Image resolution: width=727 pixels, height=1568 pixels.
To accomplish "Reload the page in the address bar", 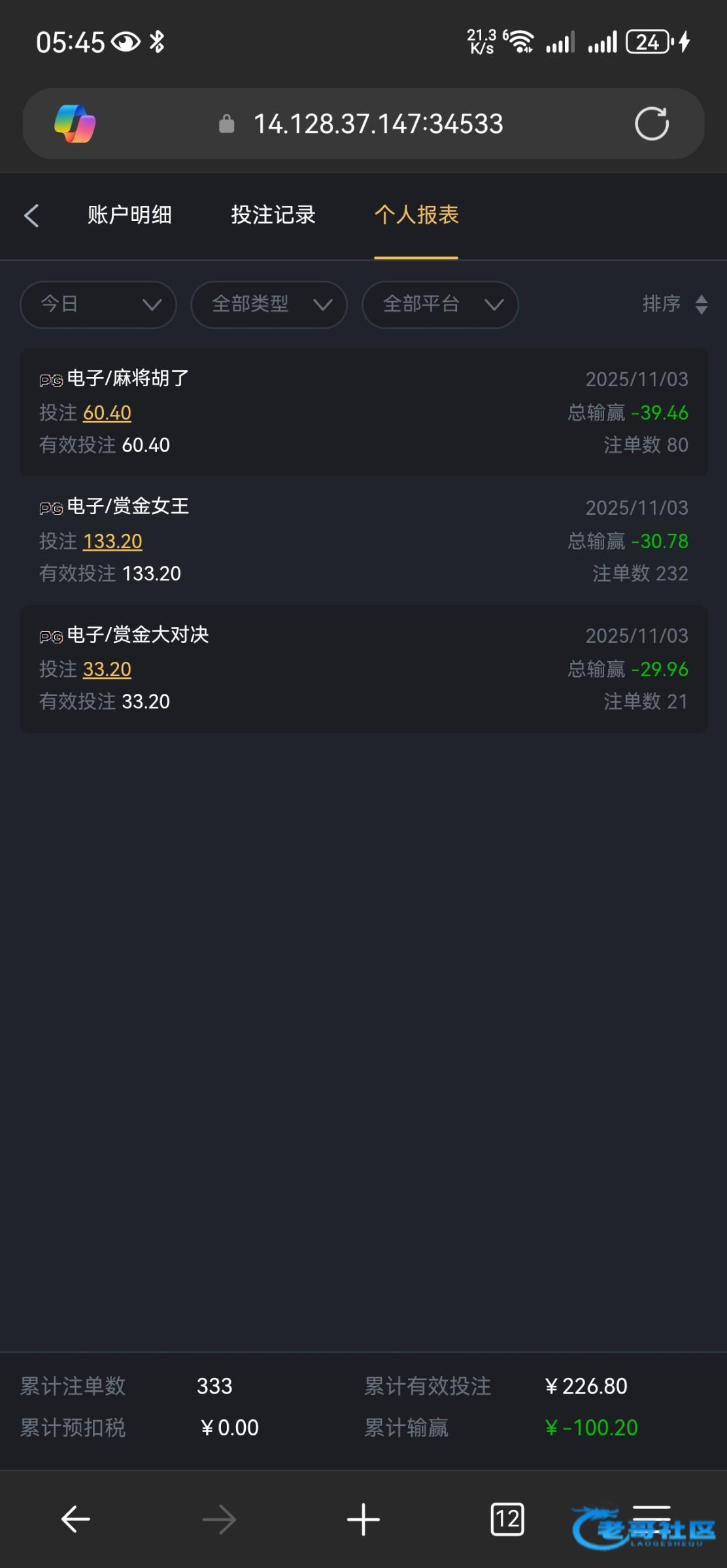I will point(651,123).
